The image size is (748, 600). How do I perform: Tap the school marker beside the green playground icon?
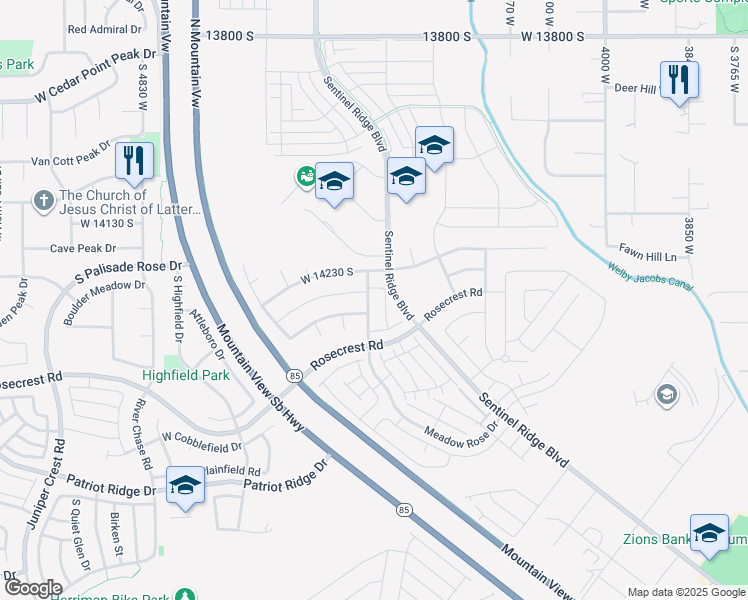tap(335, 181)
